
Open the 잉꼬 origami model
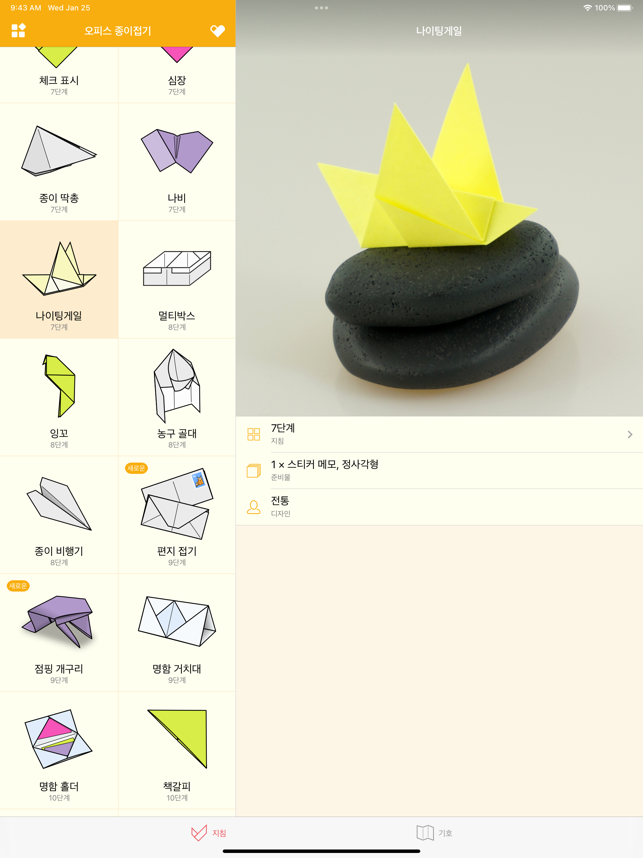tap(59, 398)
